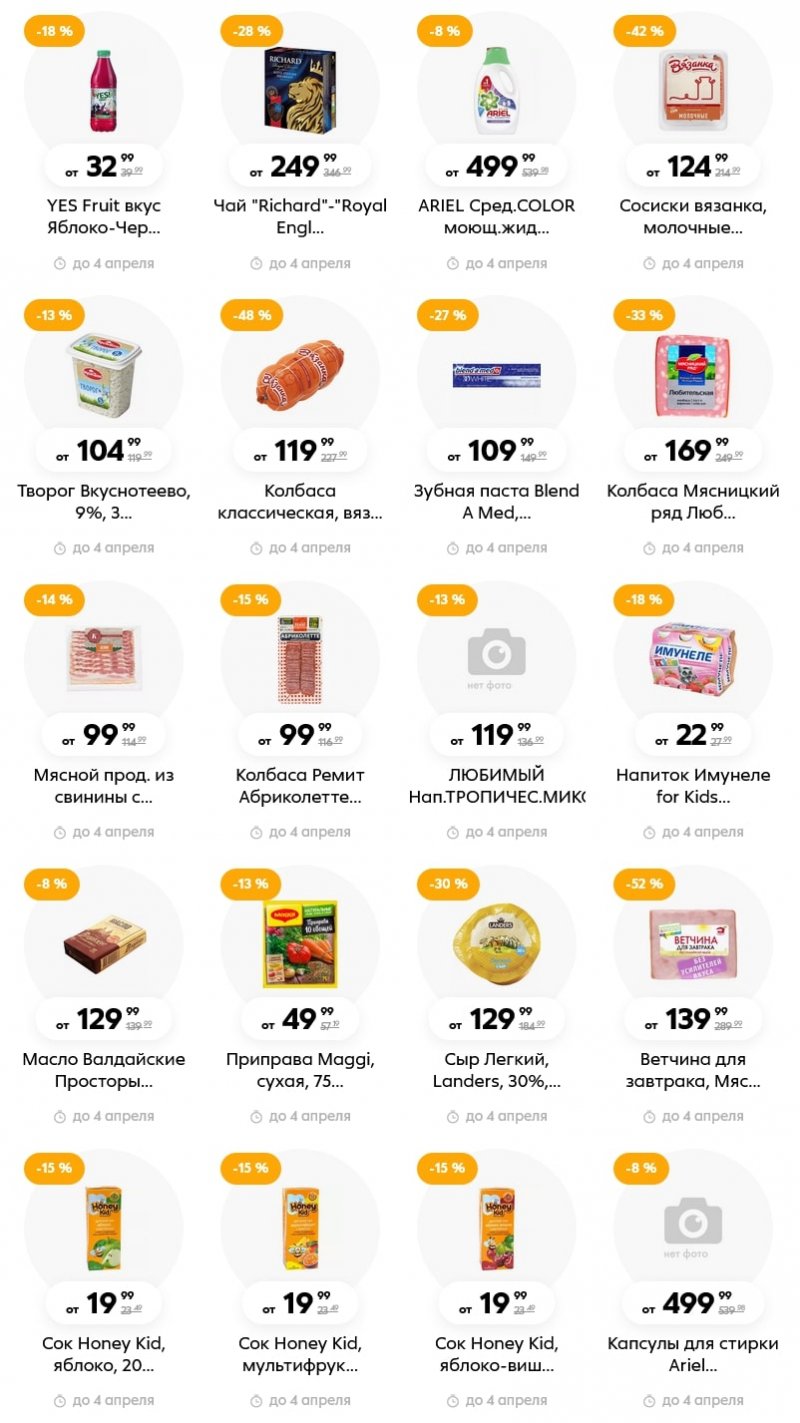View the ЛЮБИМЫЙ Нап.ТРОПИЧЕС.МИКС offer
Image resolution: width=800 pixels, height=1423 pixels.
[496, 785]
